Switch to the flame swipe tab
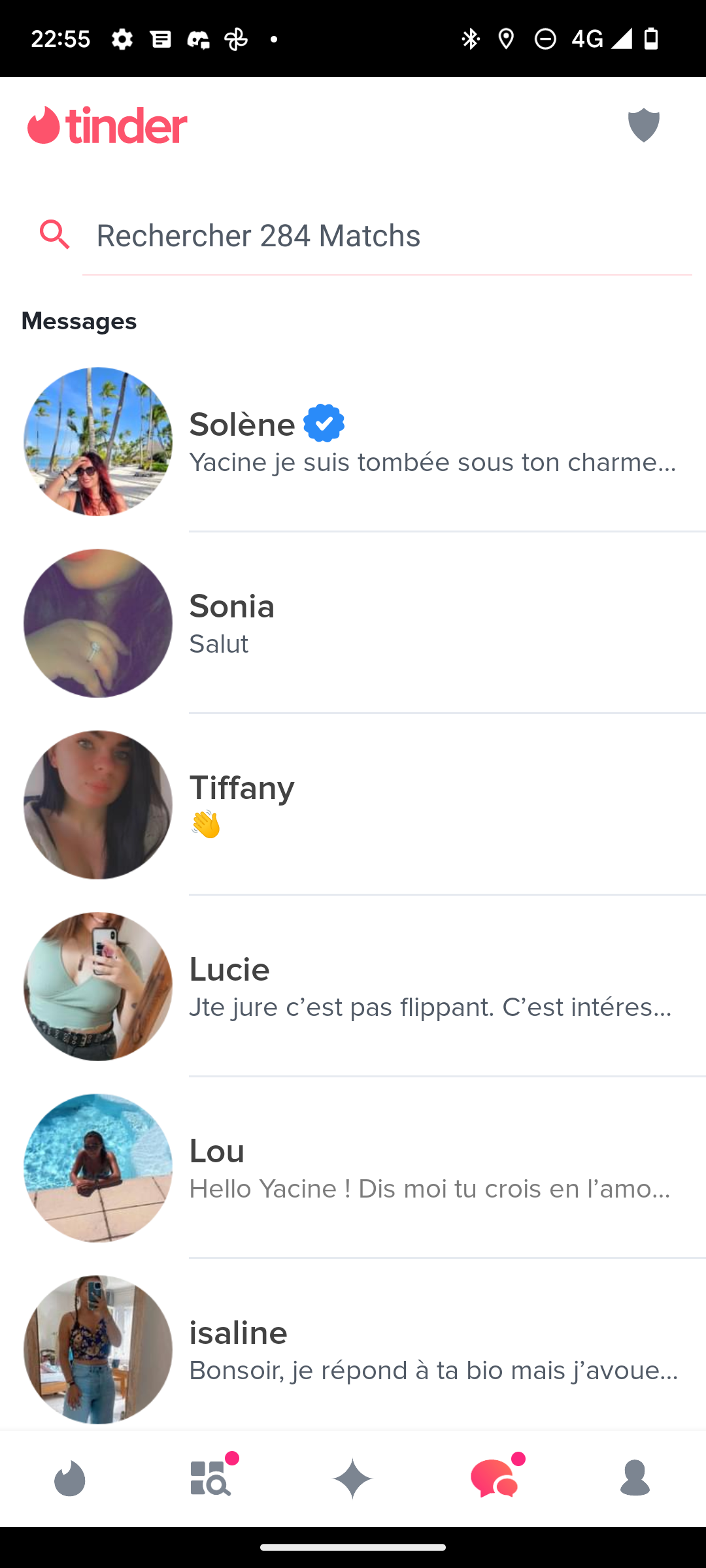Screen dimensions: 706x1568 (x=70, y=1478)
